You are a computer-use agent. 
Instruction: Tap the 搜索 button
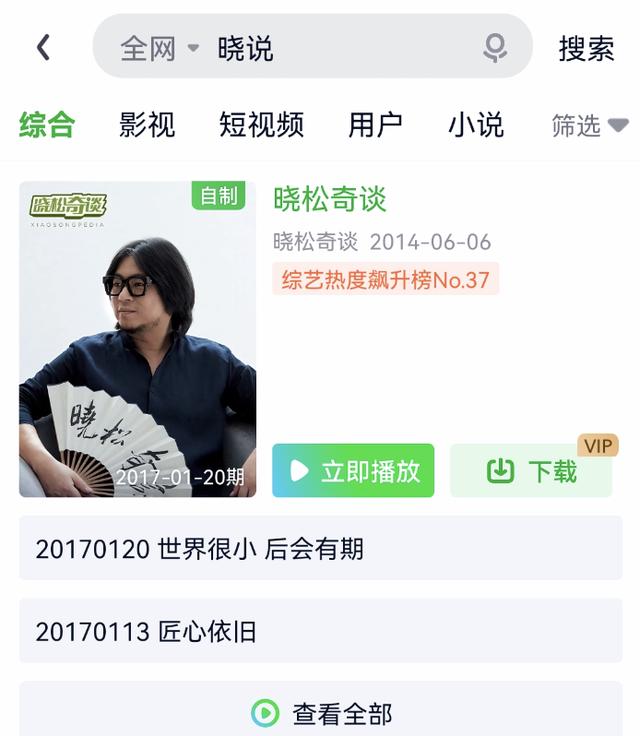point(586,48)
